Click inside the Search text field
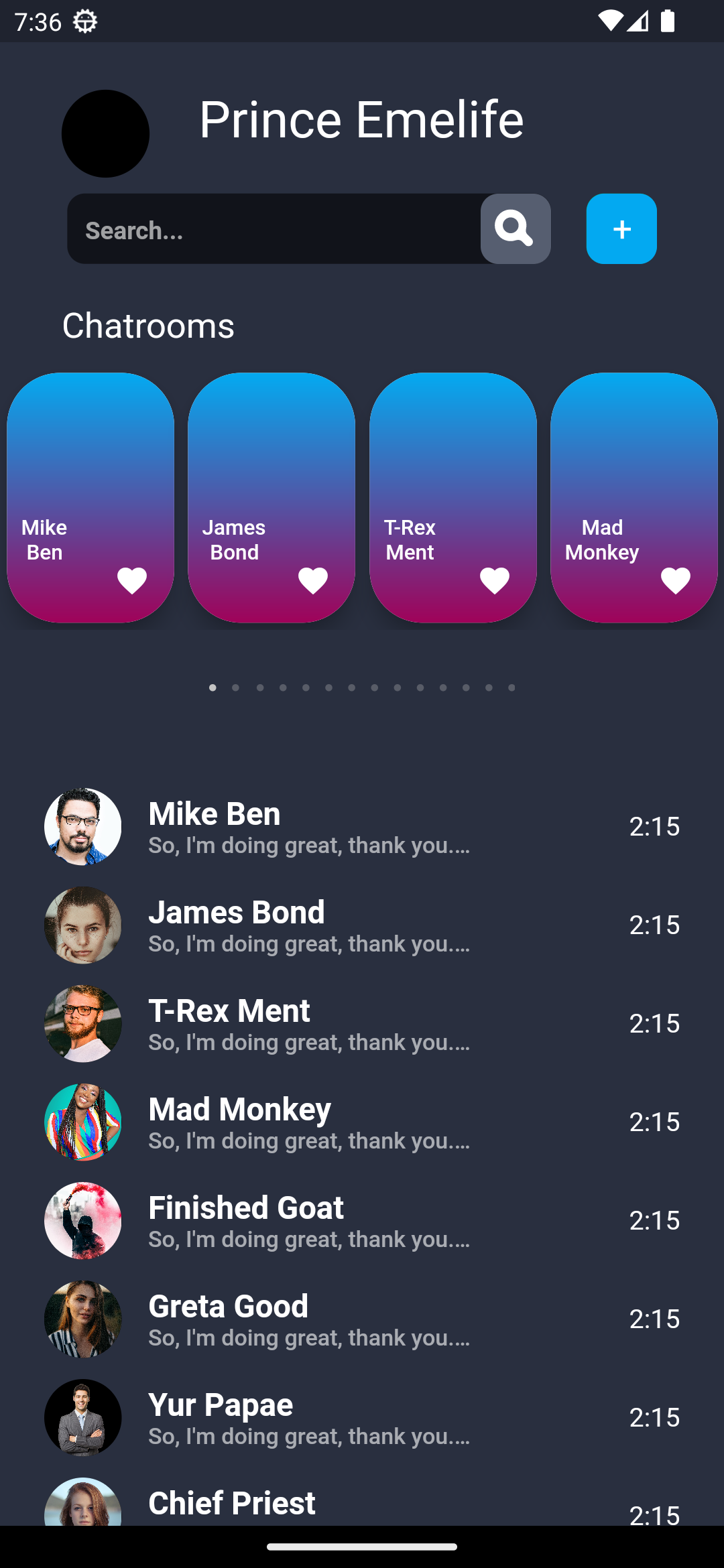 click(268, 229)
